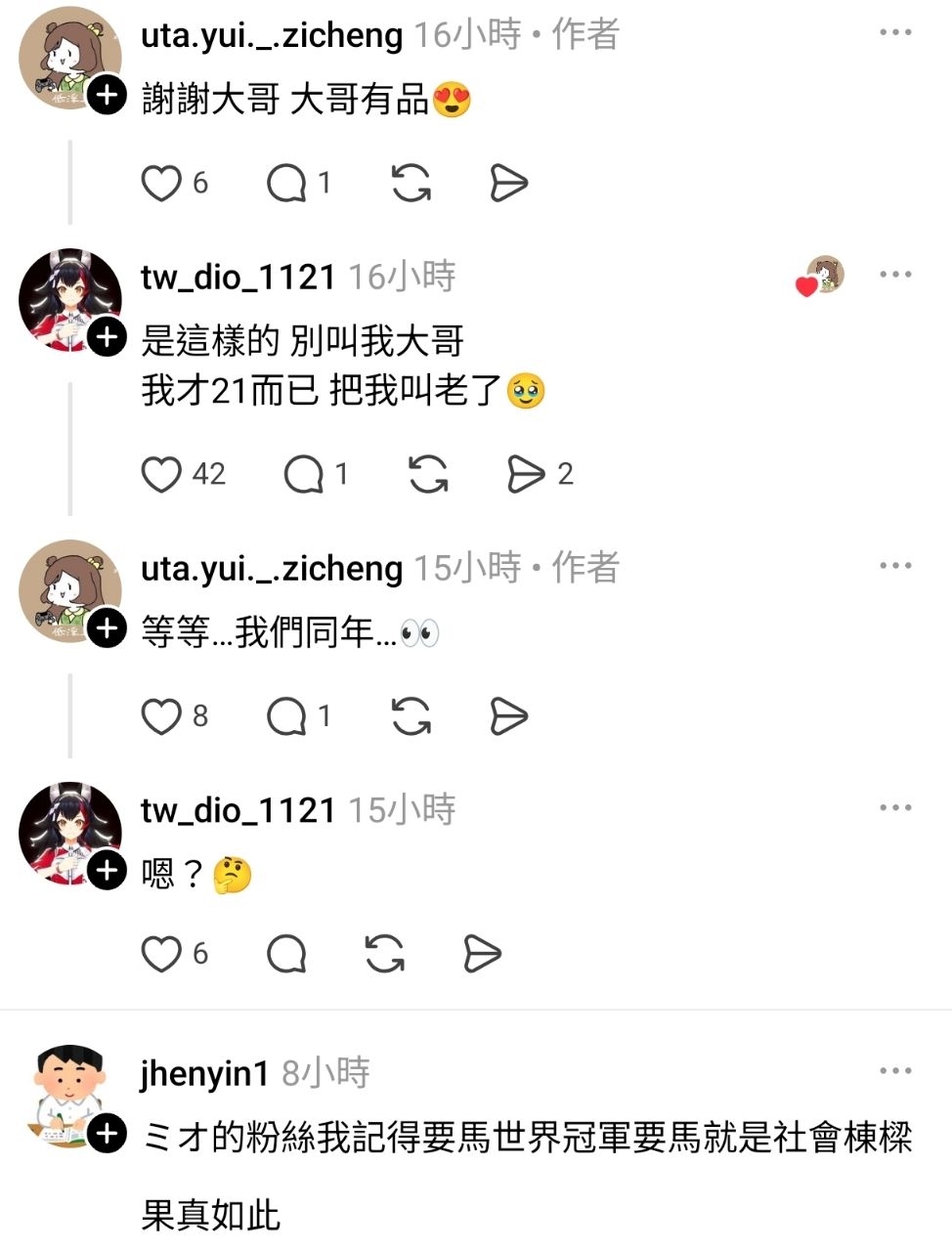Screen dimensions: 952x1251
Task: Reply to tw_dio_1121's '別叫我大哥' comment
Action: point(304,474)
